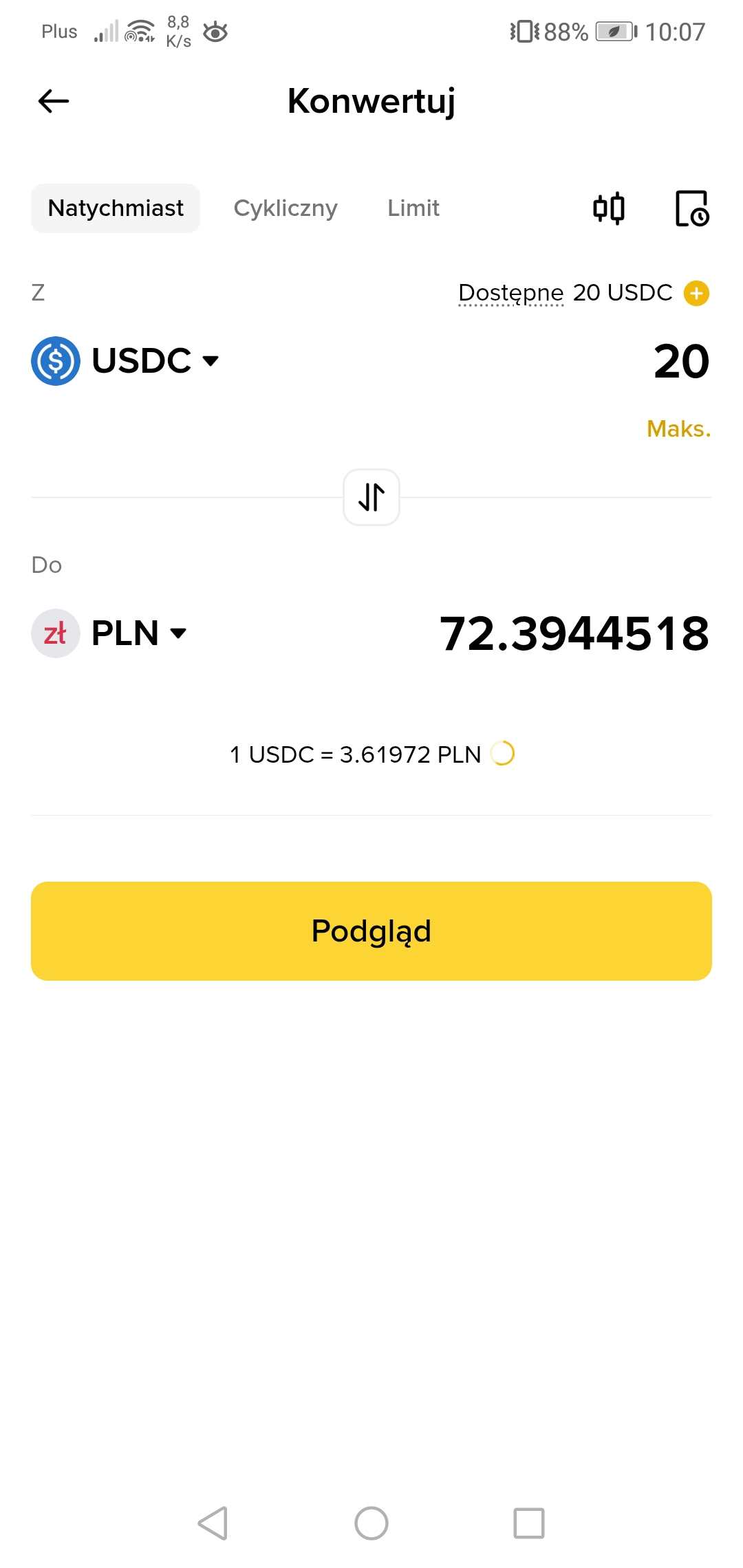The image size is (743, 1568).
Task: Switch to the Cykliczny tab
Action: [x=286, y=208]
